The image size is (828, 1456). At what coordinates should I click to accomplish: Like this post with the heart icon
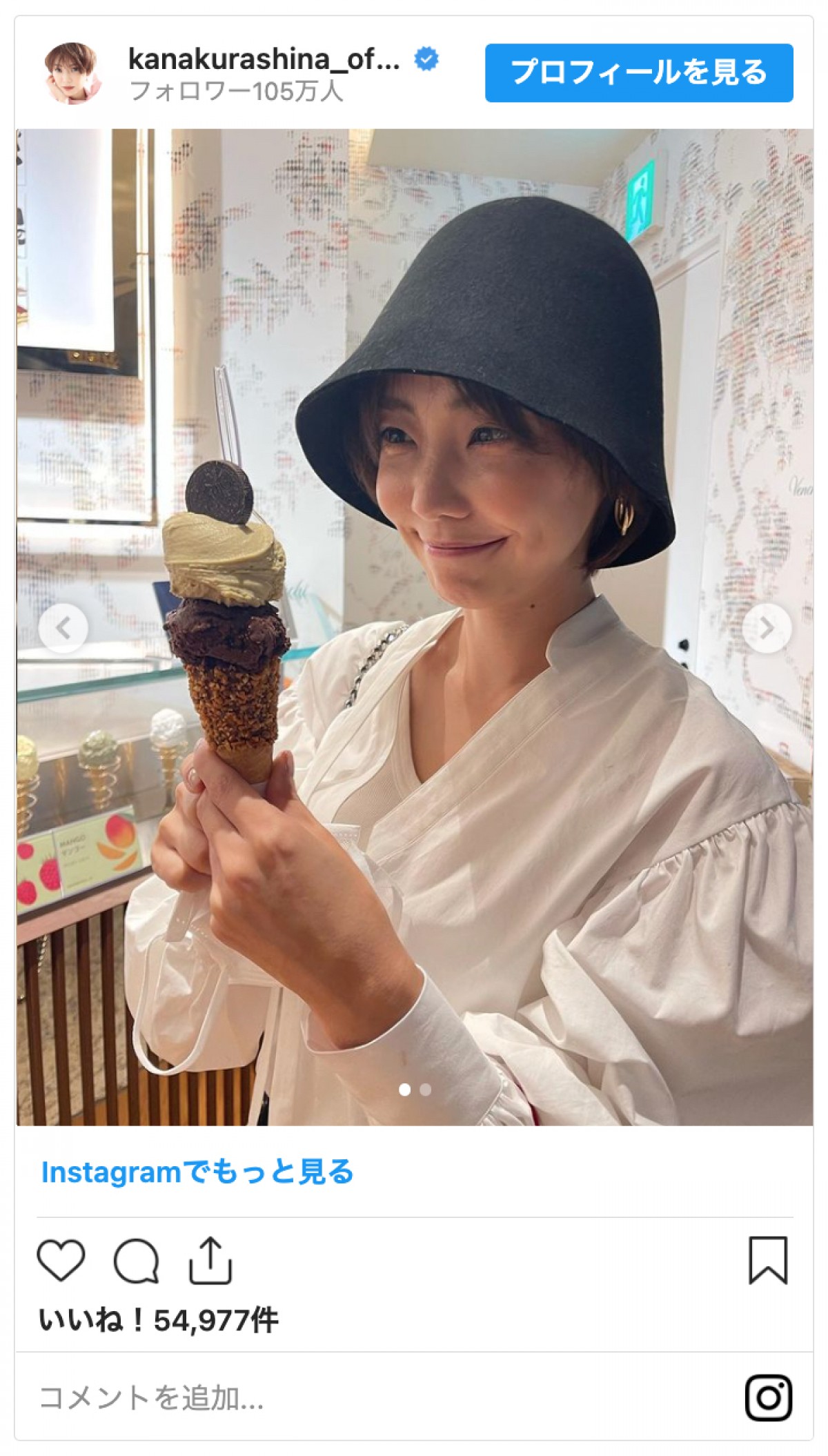(61, 1260)
